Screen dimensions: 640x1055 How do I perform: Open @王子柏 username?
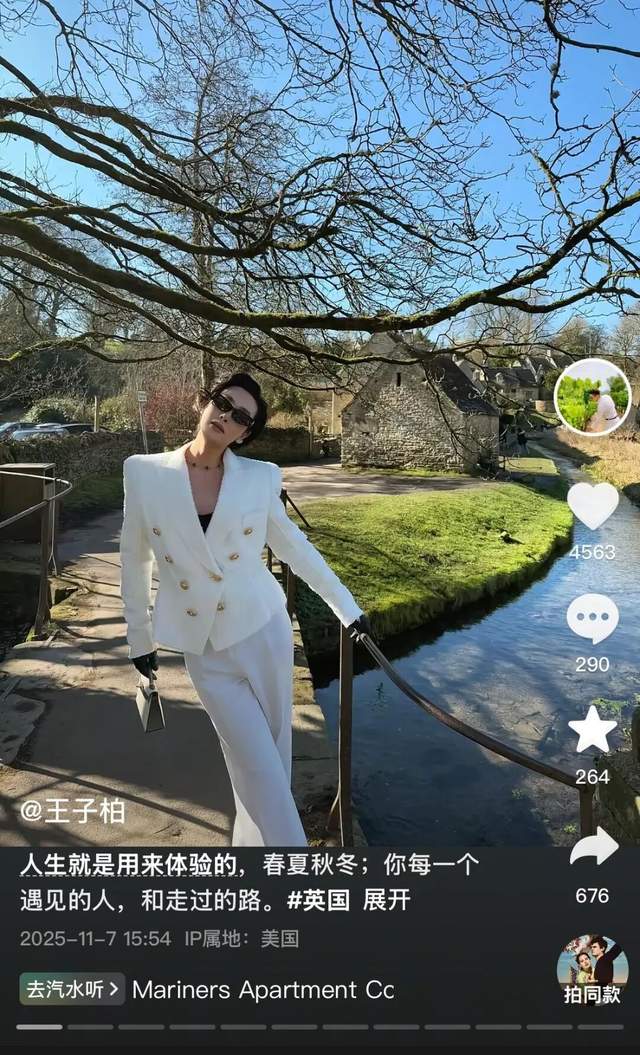coord(73,810)
